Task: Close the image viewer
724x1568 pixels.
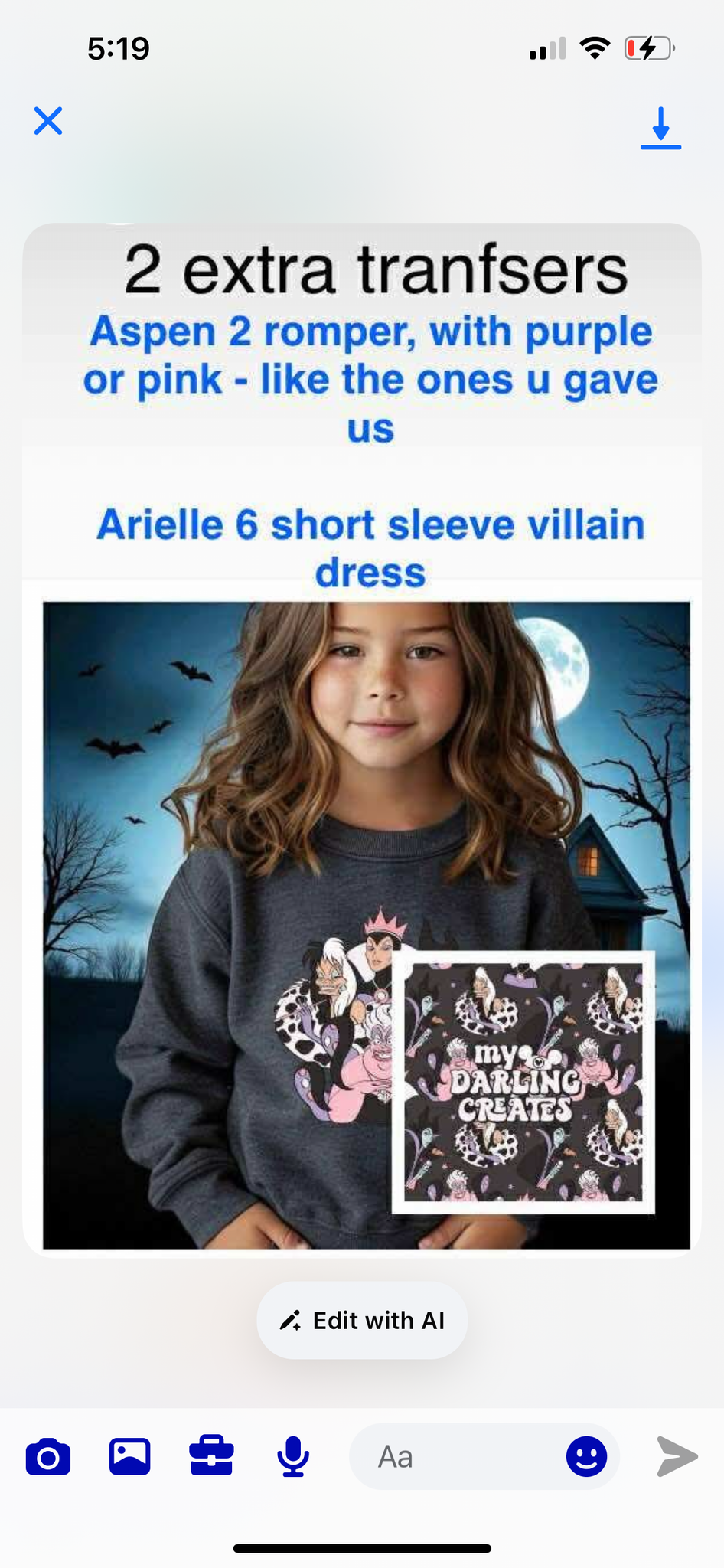Action: (48, 121)
